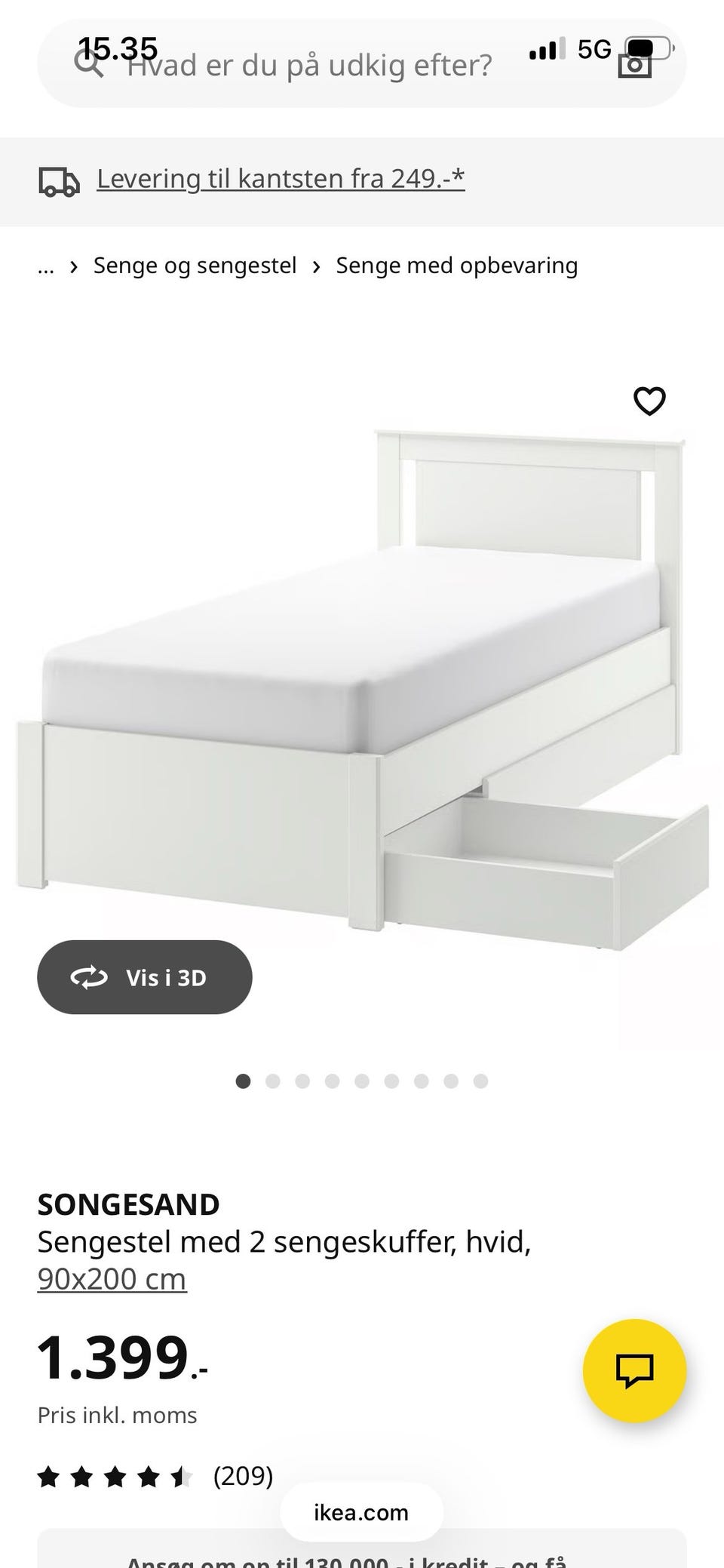The height and width of the screenshot is (1568, 724).
Task: Open the SONGESAND bed product image
Action: (362, 687)
